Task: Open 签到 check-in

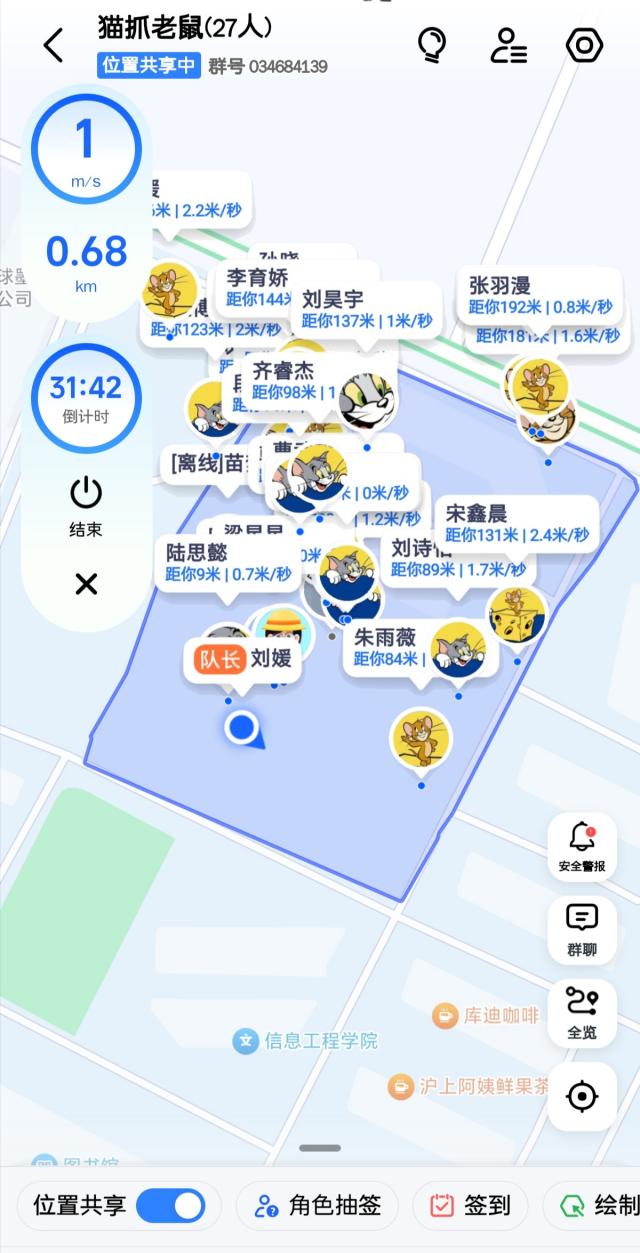Action: [x=471, y=1205]
